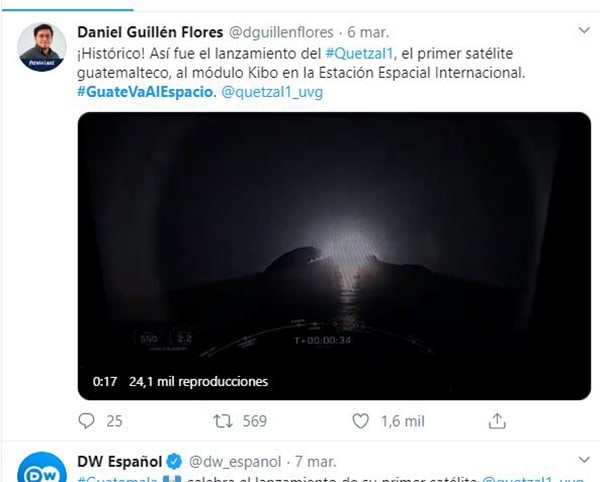This screenshot has width=600, height=482.
Task: Open the DW Español profile name
Action: pos(119,462)
